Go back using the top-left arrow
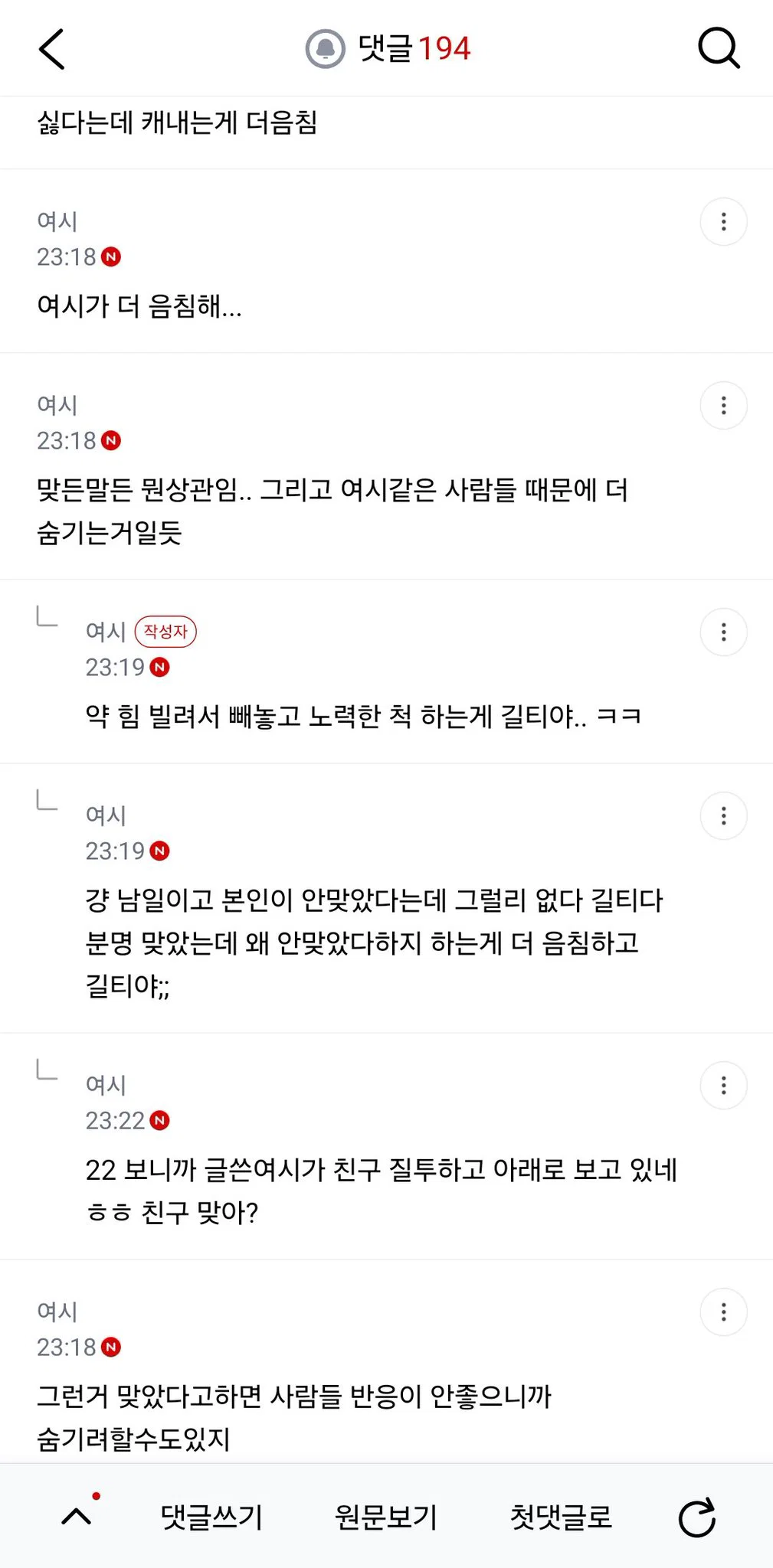The image size is (773, 1568). (51, 49)
